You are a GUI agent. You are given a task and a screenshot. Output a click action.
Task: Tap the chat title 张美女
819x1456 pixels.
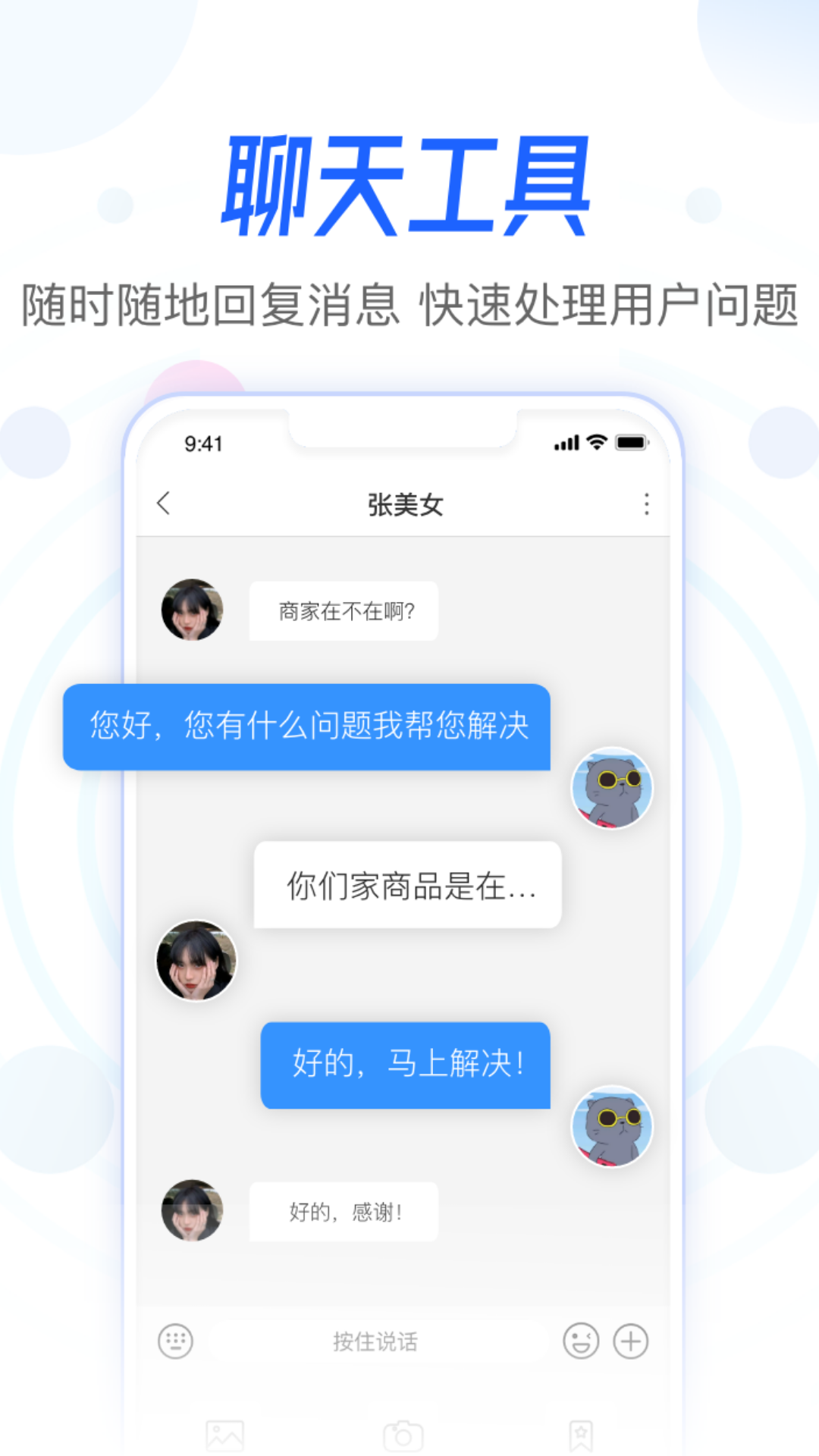click(x=404, y=504)
